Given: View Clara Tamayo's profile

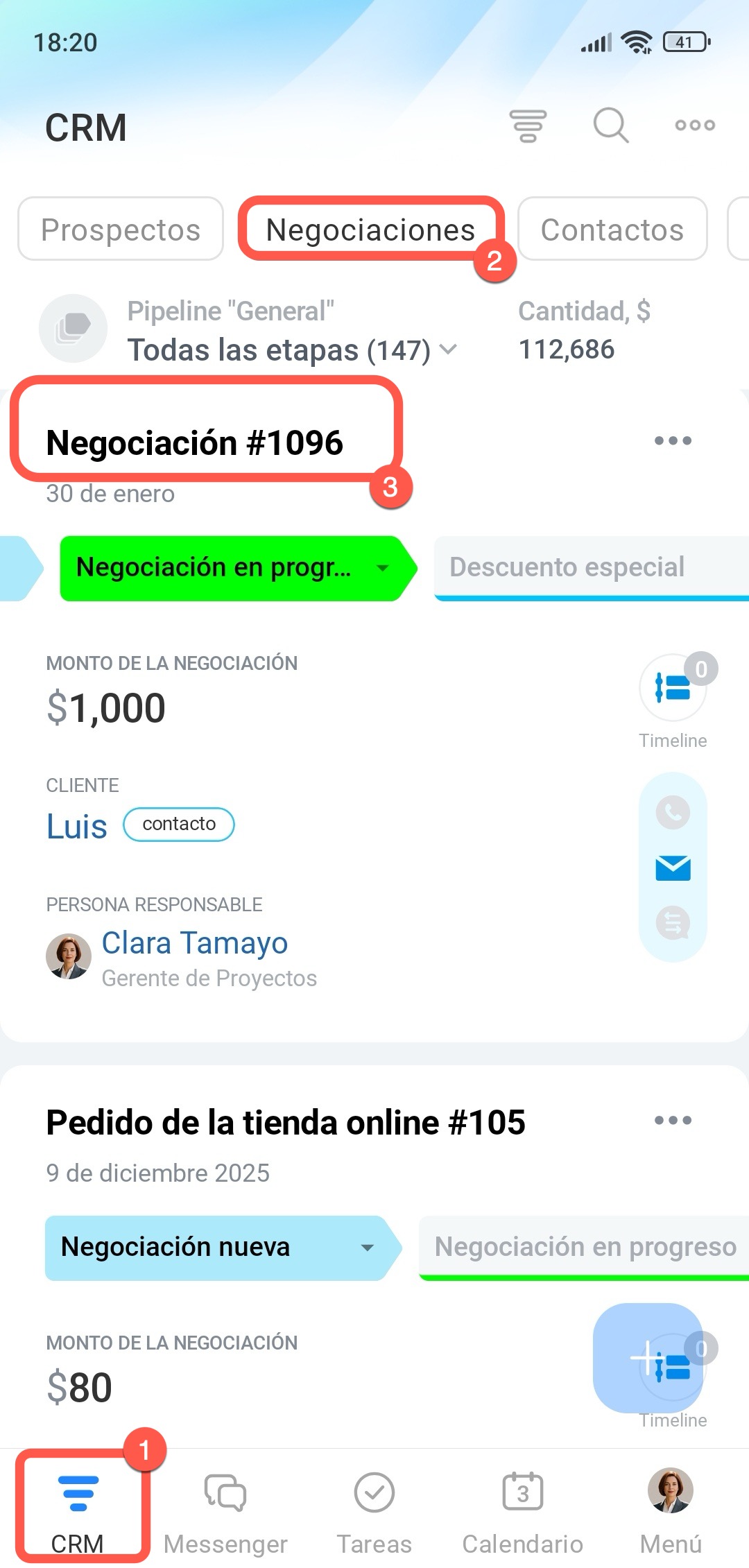Looking at the screenshot, I should pyautogui.click(x=194, y=943).
